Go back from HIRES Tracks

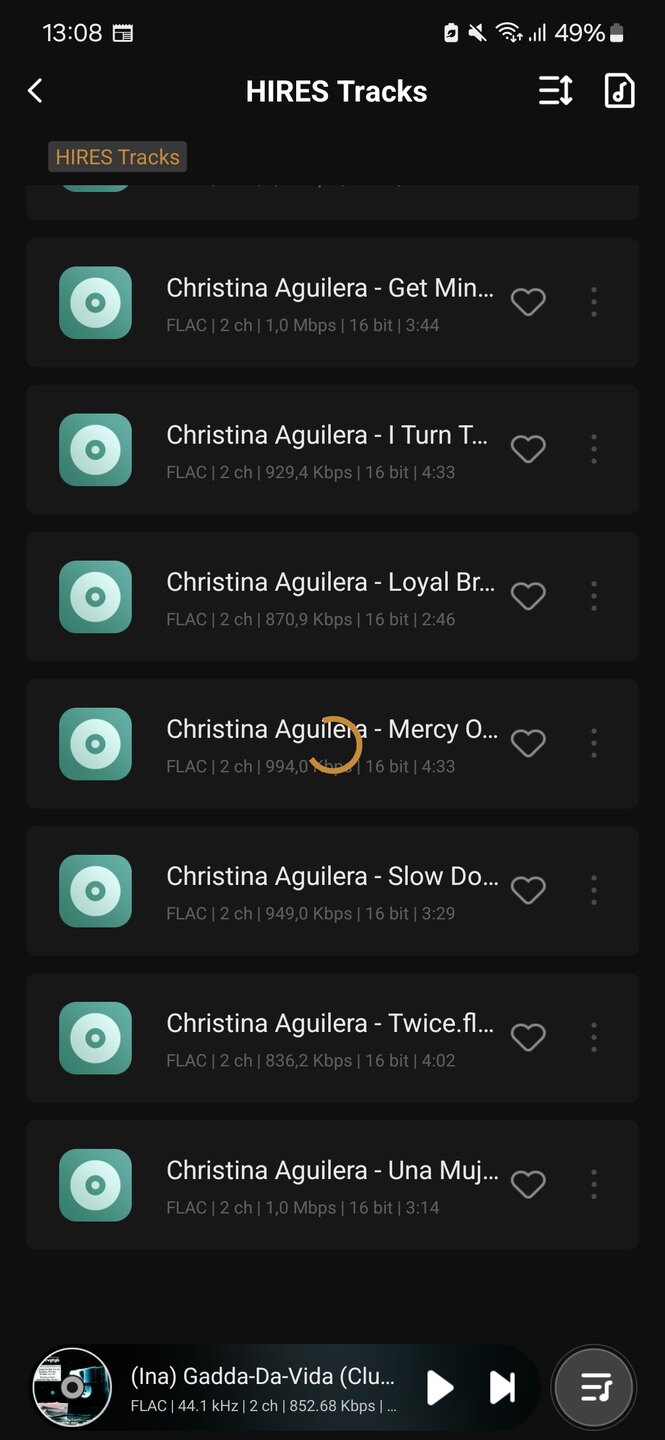(x=35, y=91)
